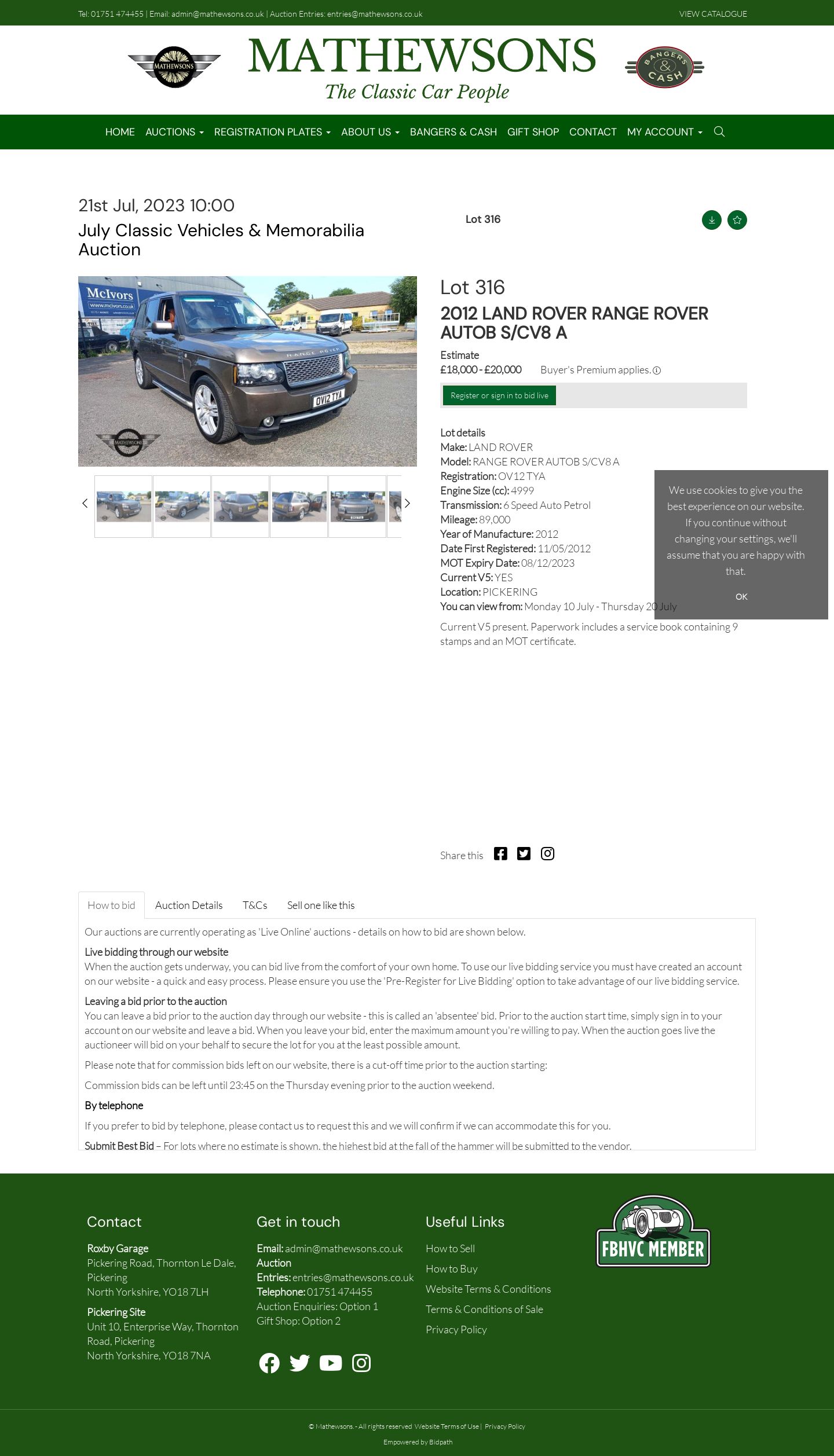Open the BANGERS & CASH page
The image size is (834, 1456).
pos(453,132)
